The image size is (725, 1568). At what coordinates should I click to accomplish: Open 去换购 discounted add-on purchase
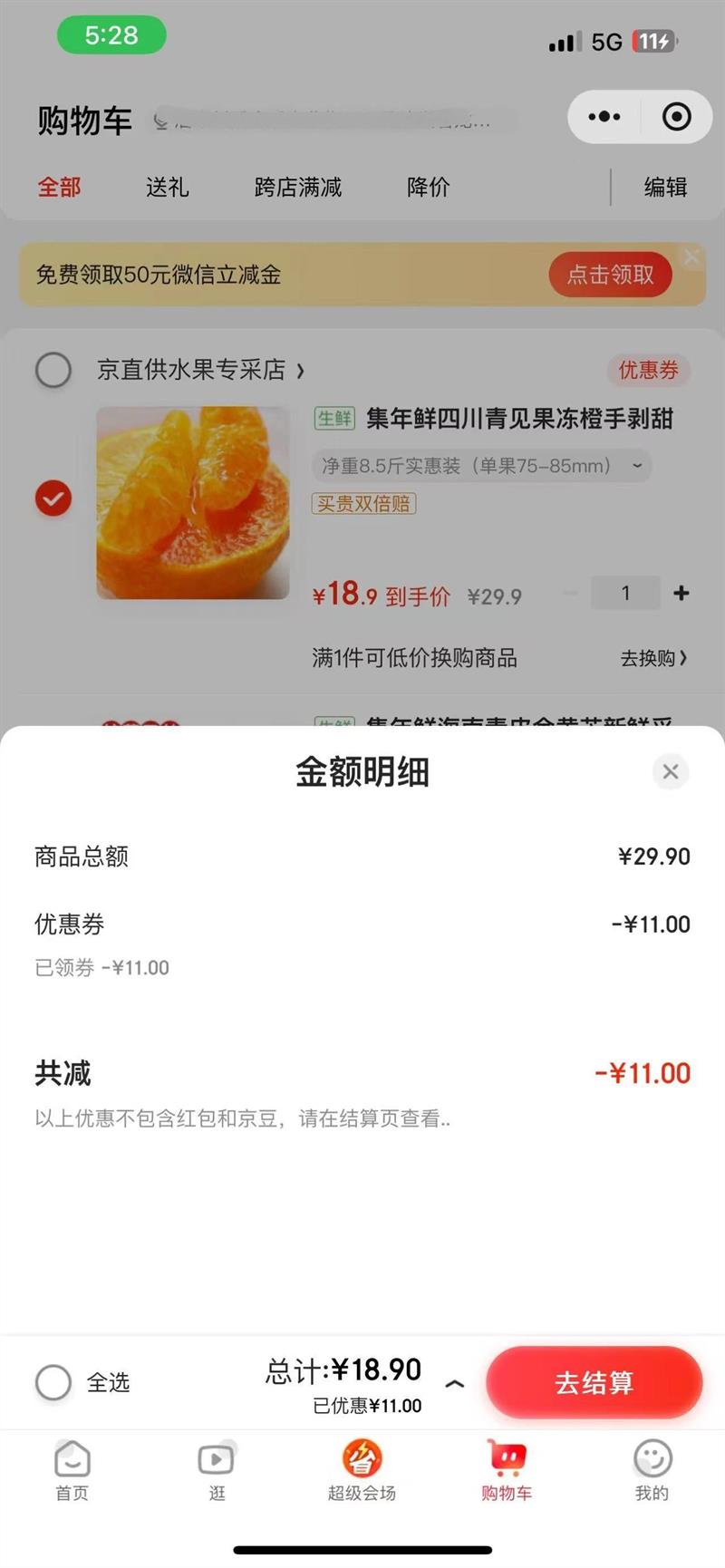coord(652,658)
